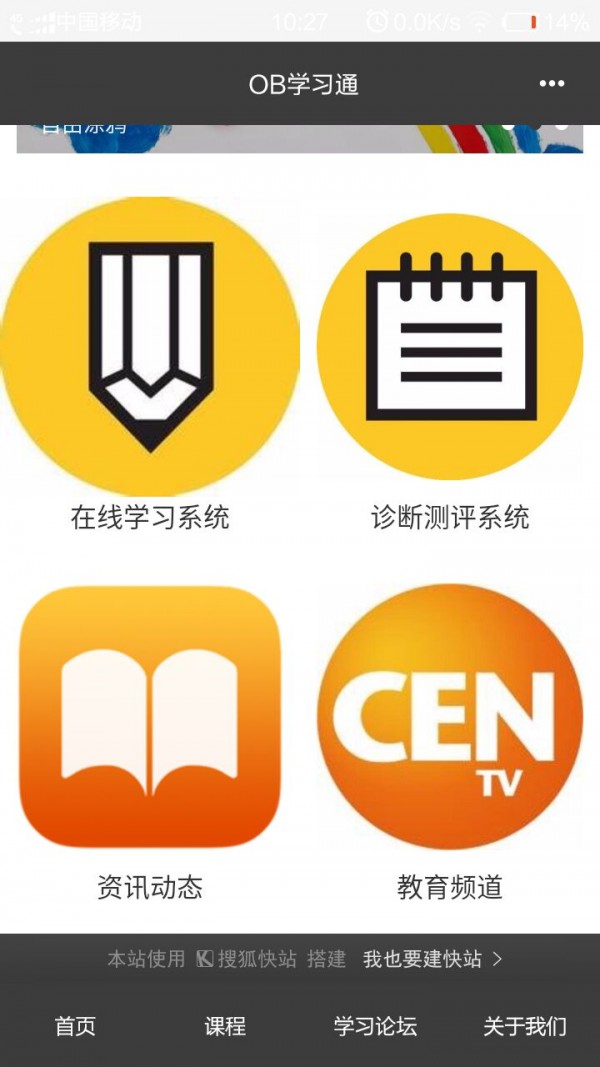Viewport: 600px width, 1067px height.
Task: Tap 我也要建快站 link
Action: (432, 959)
